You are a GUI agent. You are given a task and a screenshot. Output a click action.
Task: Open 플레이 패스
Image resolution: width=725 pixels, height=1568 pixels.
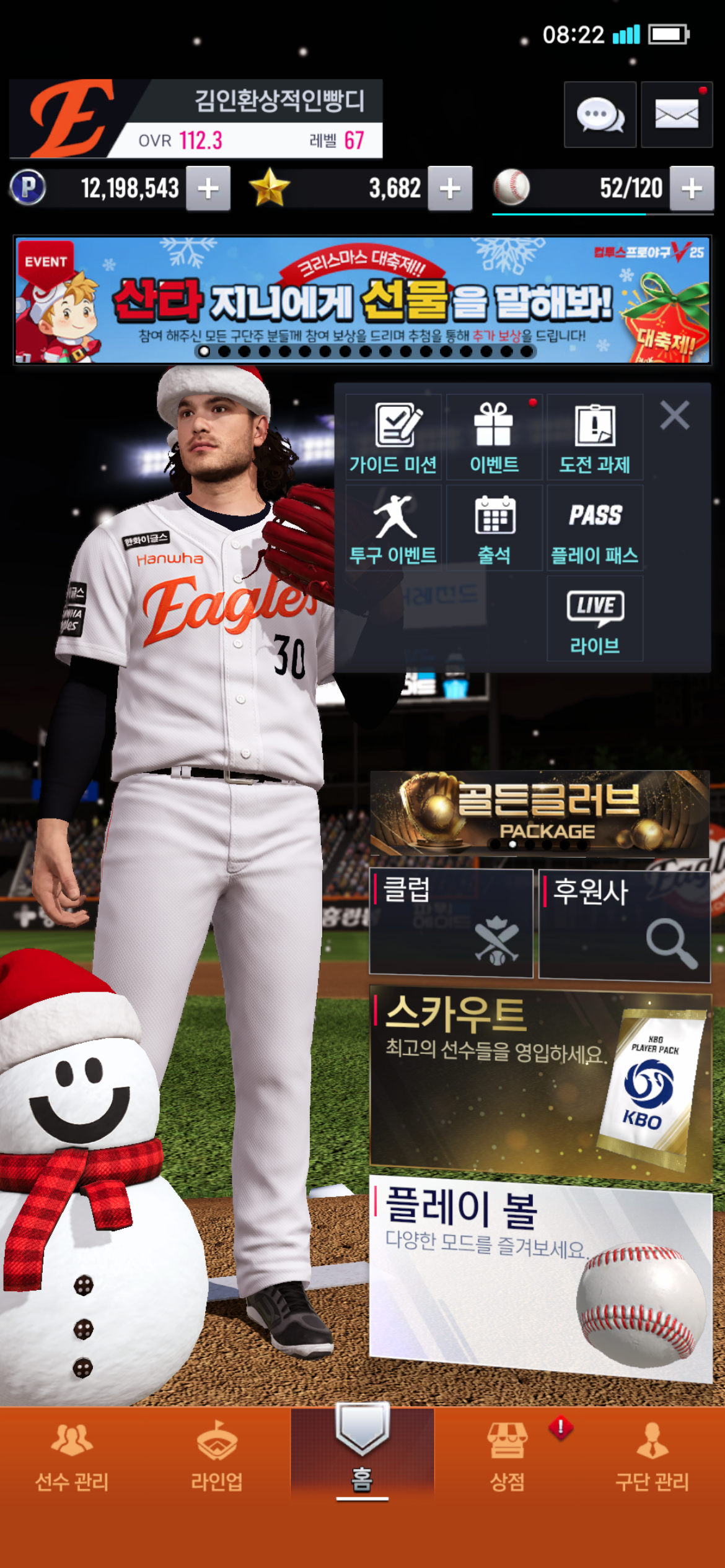pos(595,528)
